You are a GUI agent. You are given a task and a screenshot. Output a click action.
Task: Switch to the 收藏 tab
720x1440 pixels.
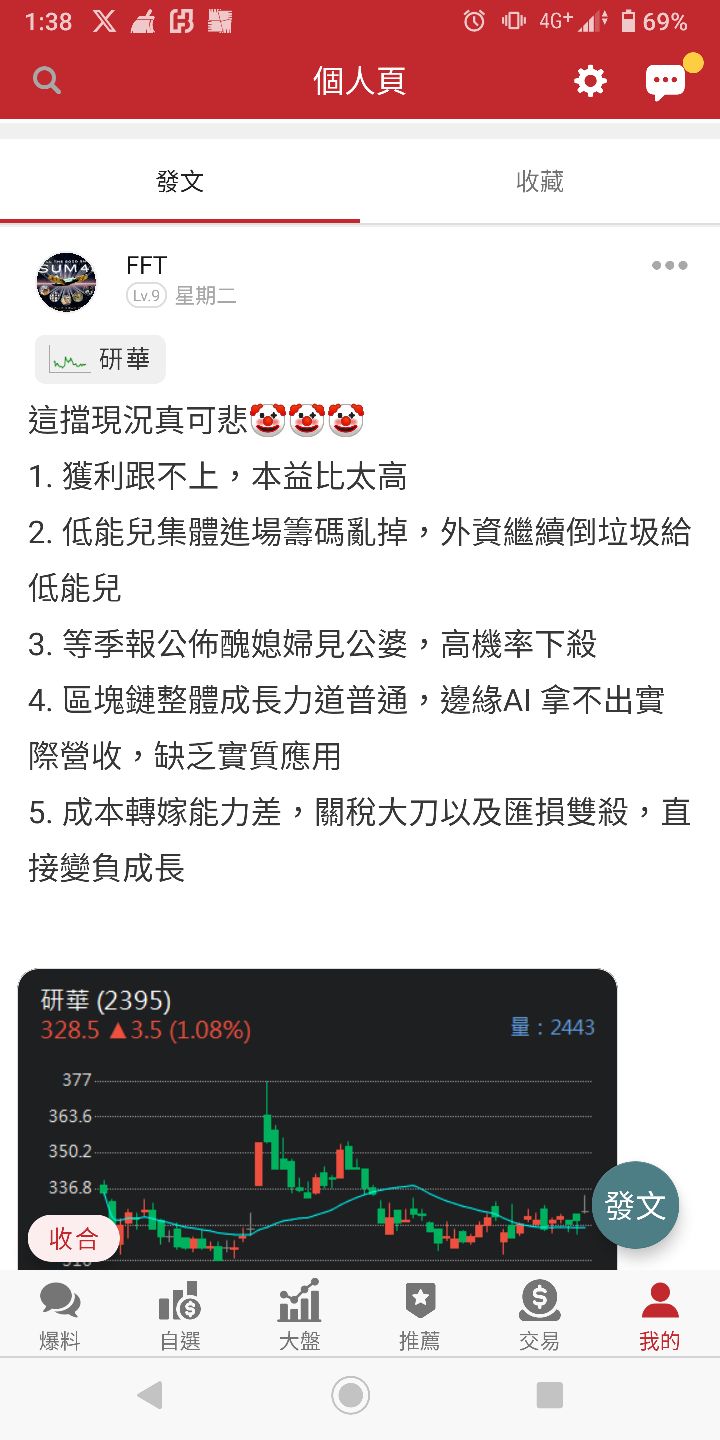pyautogui.click(x=540, y=181)
